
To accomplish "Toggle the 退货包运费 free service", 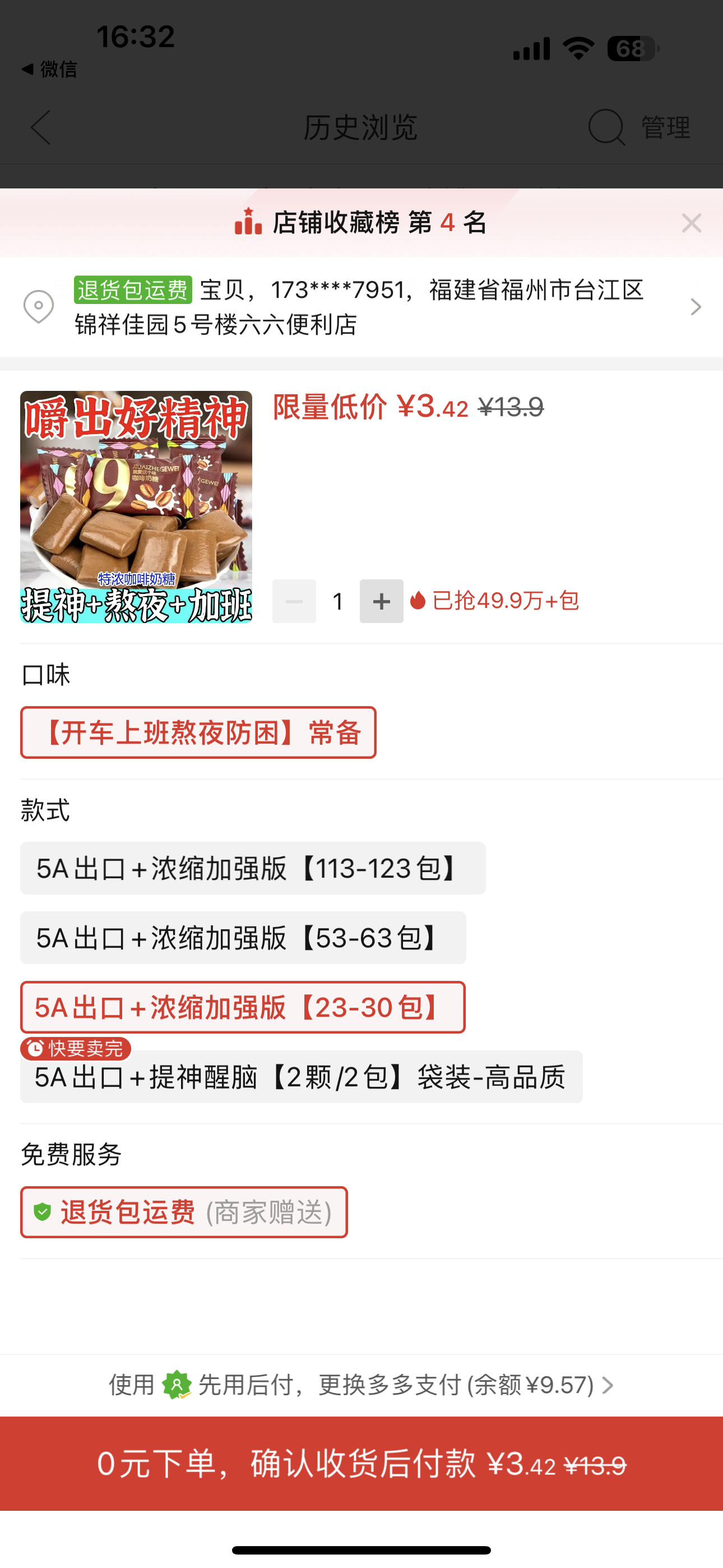I will point(184,1212).
